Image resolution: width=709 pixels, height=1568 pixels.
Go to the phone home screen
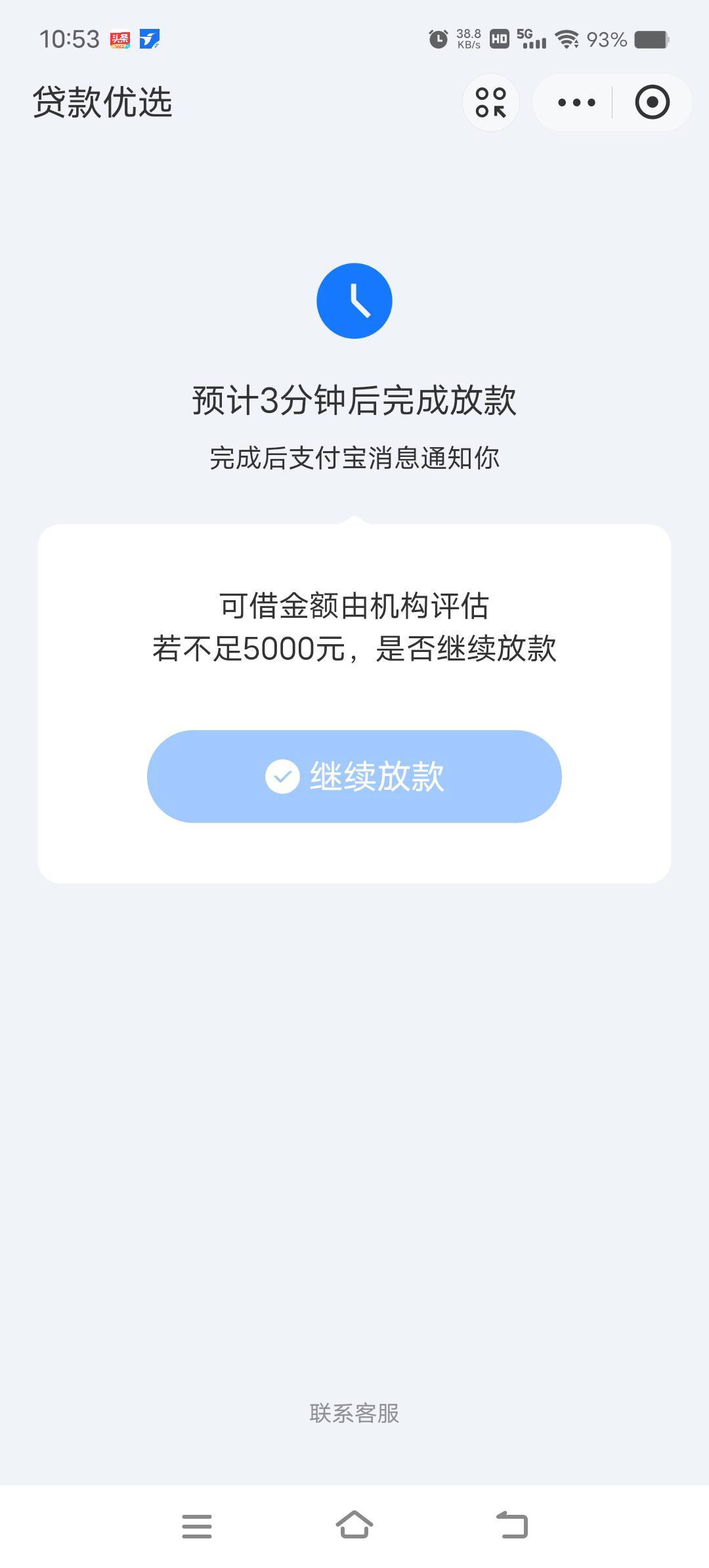[354, 1525]
